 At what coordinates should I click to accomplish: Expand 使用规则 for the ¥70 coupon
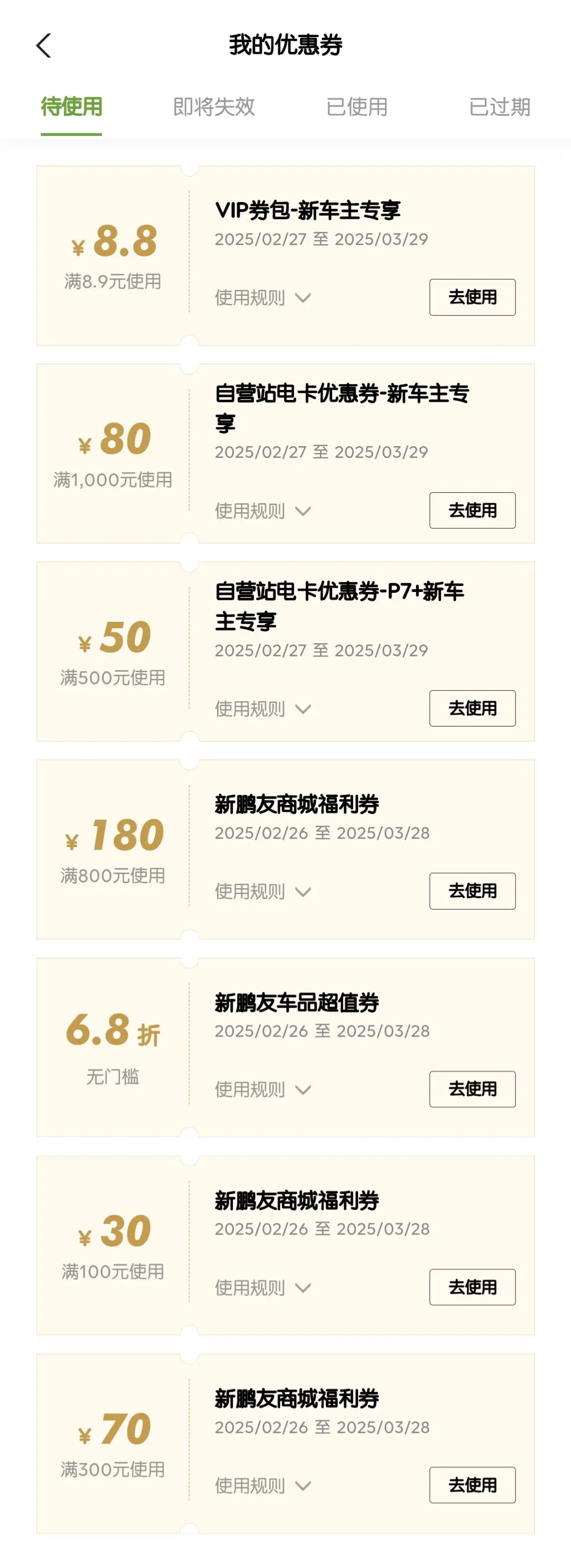click(263, 1486)
